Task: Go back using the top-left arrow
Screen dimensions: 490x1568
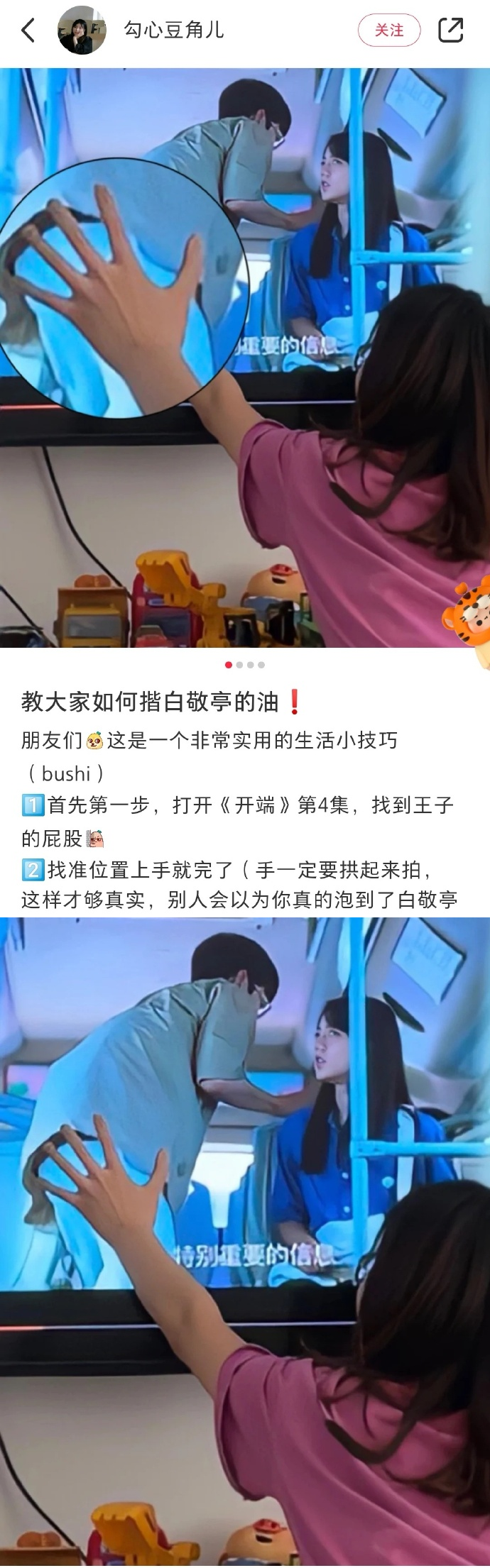Action: click(28, 31)
